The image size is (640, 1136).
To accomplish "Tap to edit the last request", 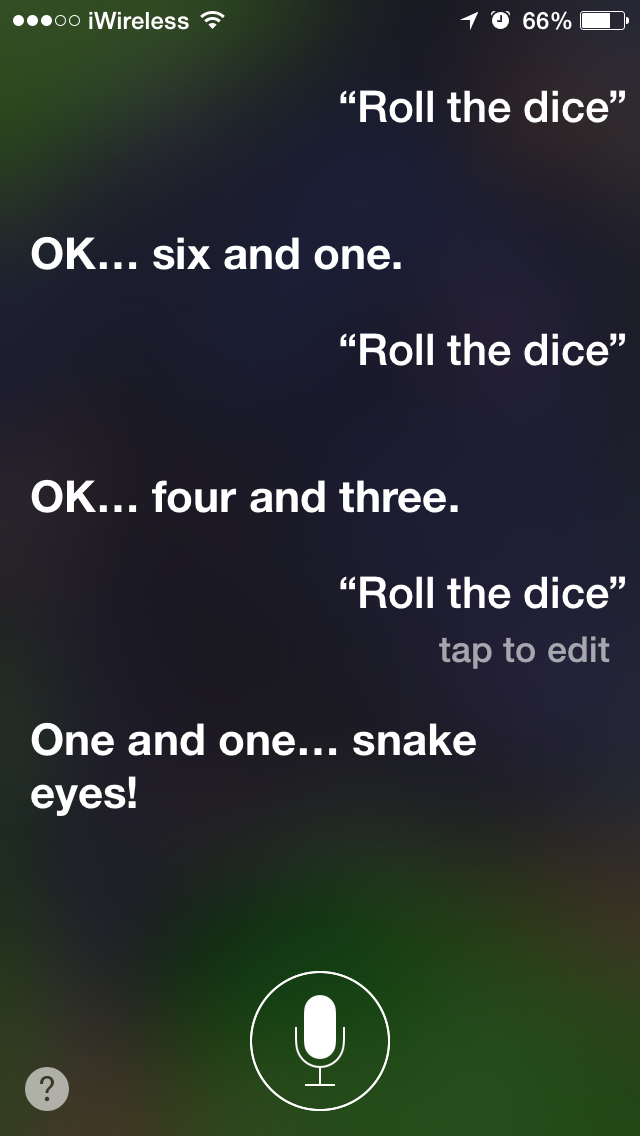I will pos(524,650).
